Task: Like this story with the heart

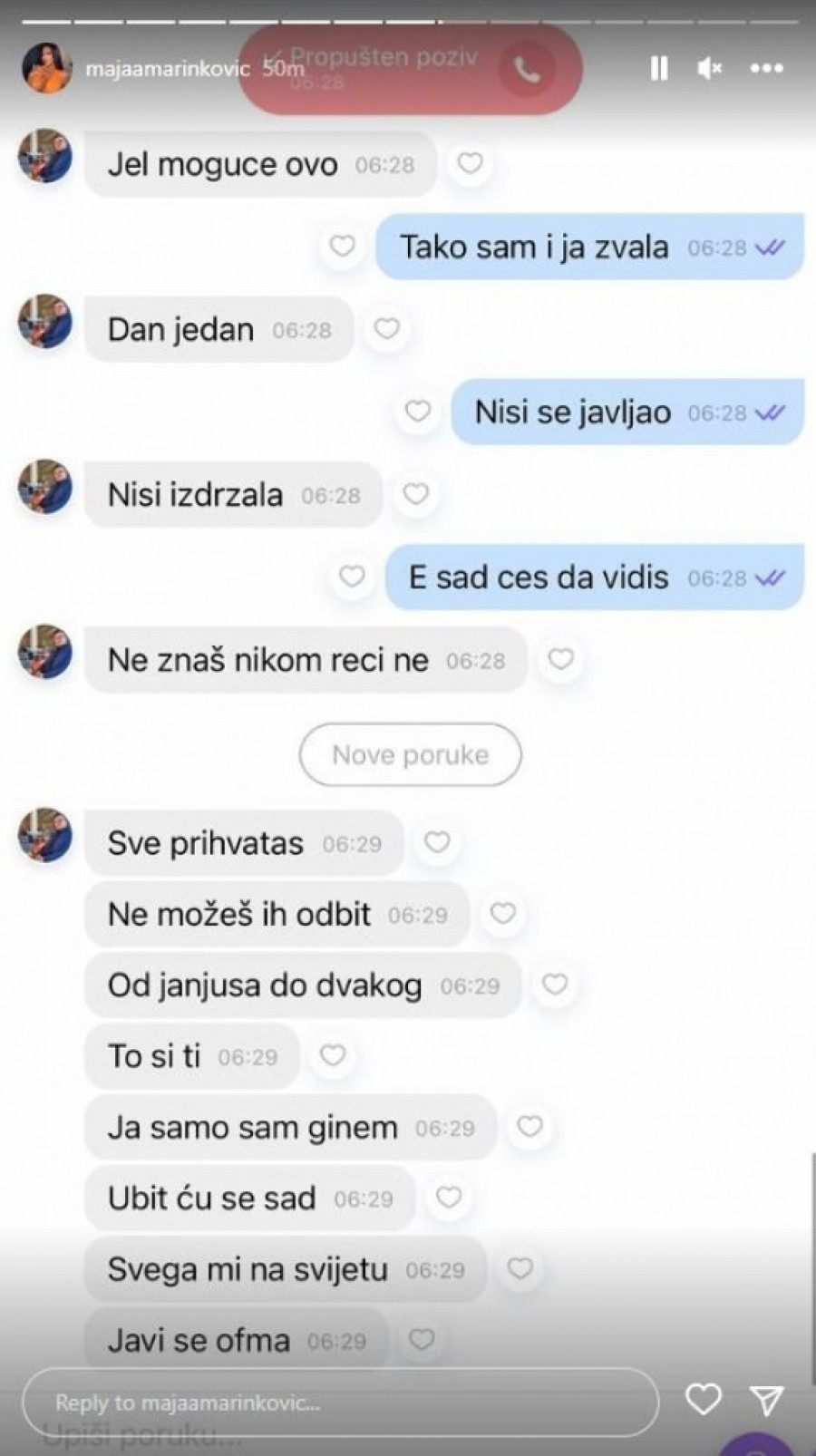Action: pyautogui.click(x=703, y=1400)
